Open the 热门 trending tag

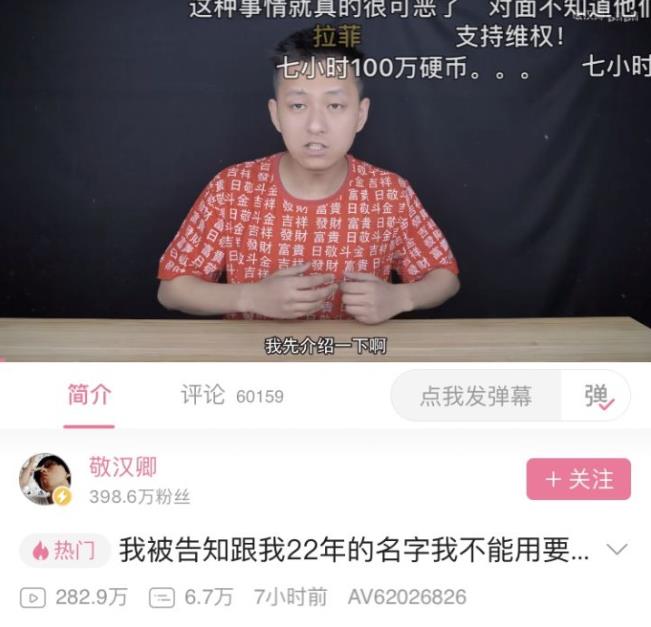(x=63, y=549)
